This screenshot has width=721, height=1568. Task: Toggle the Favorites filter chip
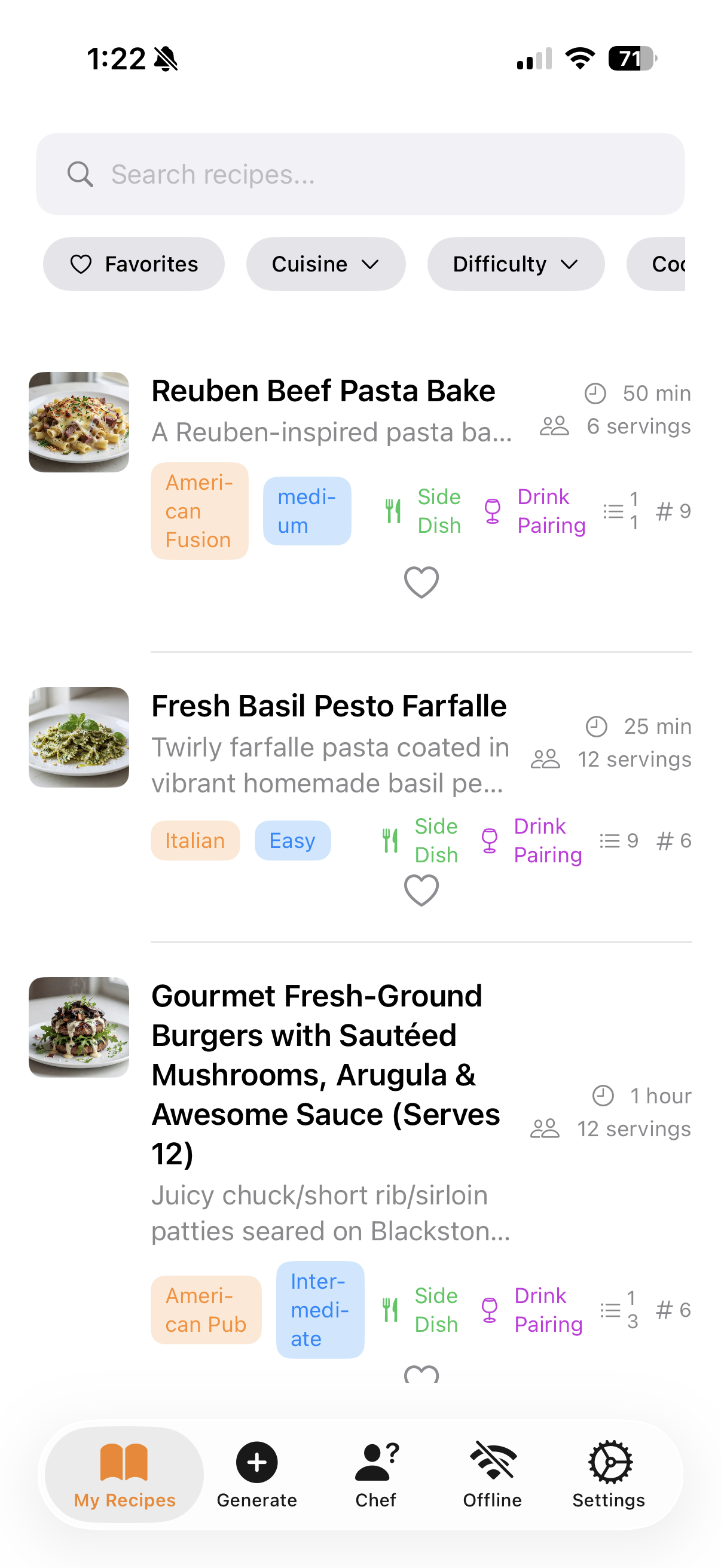[x=134, y=264]
